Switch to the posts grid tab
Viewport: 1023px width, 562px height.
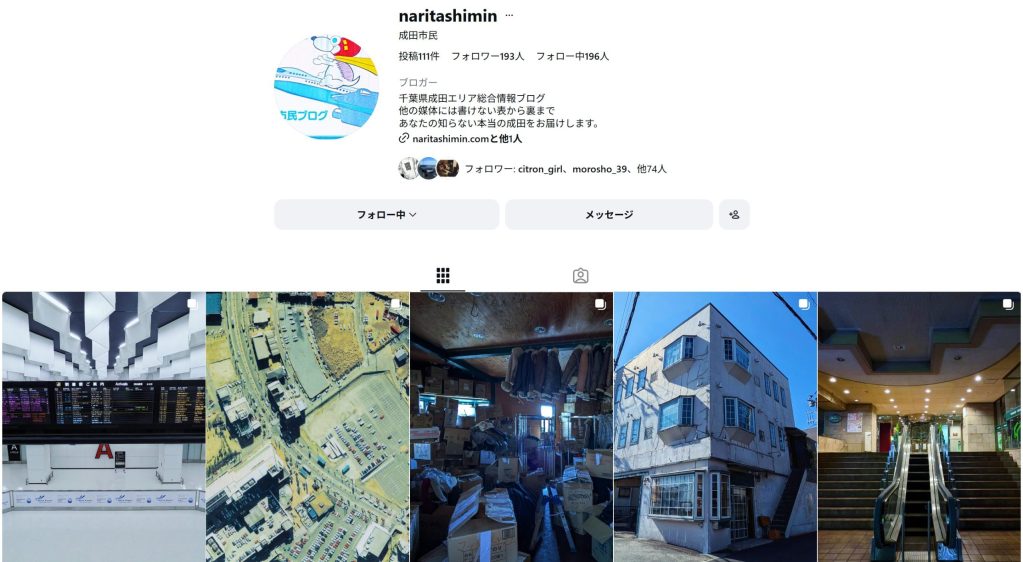click(x=443, y=275)
